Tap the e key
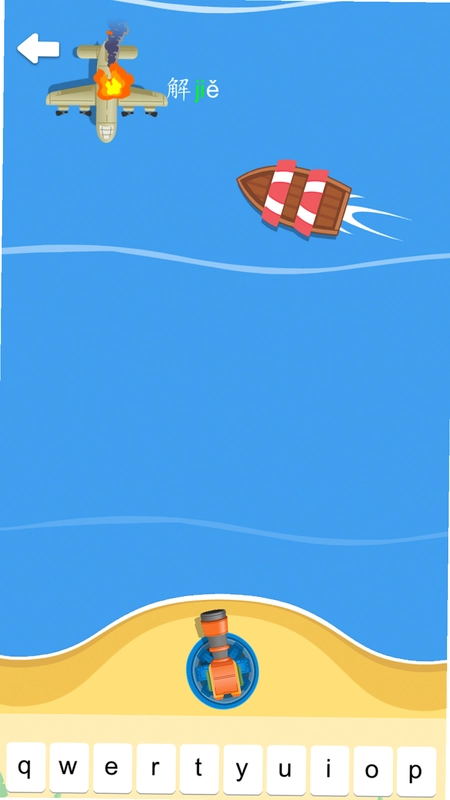Viewport: 450px width, 800px height. click(112, 768)
